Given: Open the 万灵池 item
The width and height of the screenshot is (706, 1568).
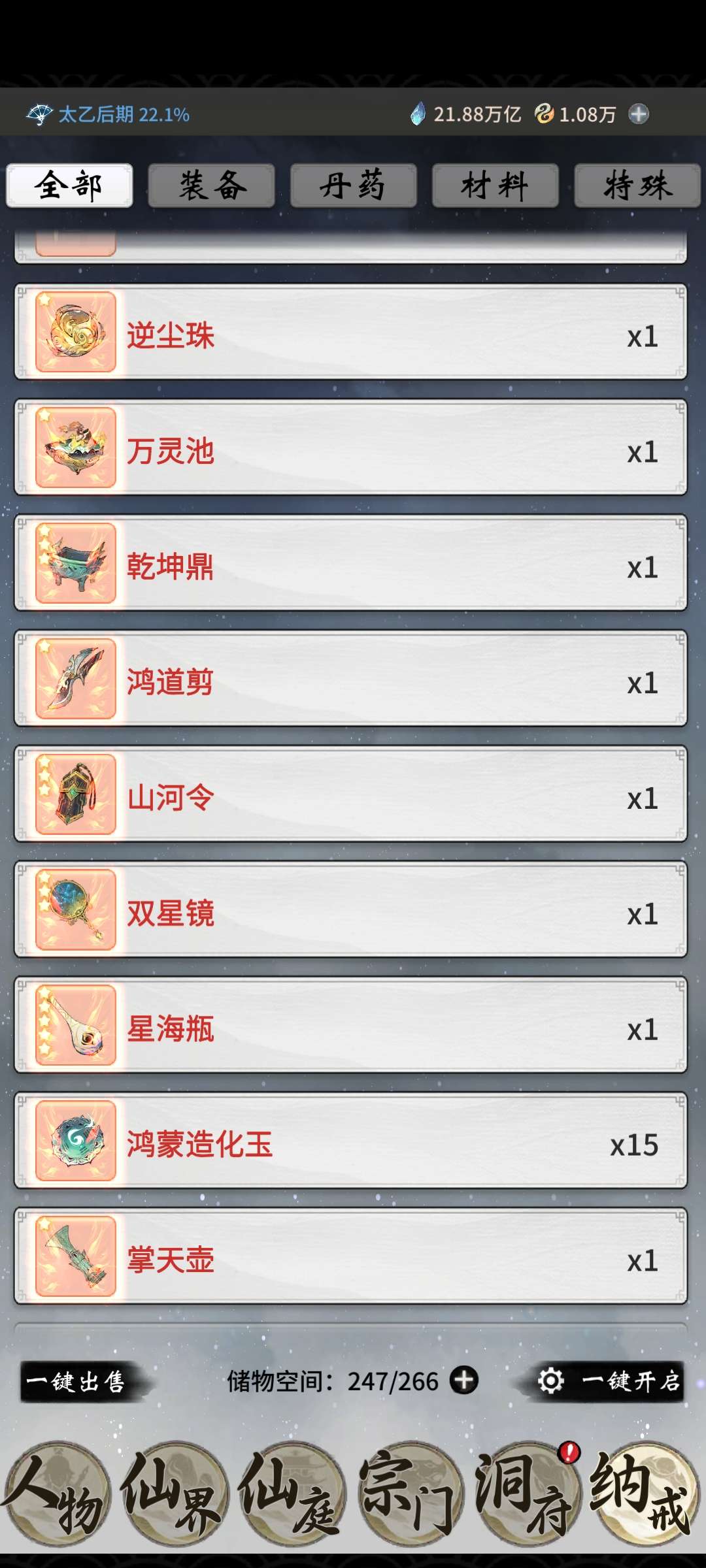Looking at the screenshot, I should tap(350, 448).
